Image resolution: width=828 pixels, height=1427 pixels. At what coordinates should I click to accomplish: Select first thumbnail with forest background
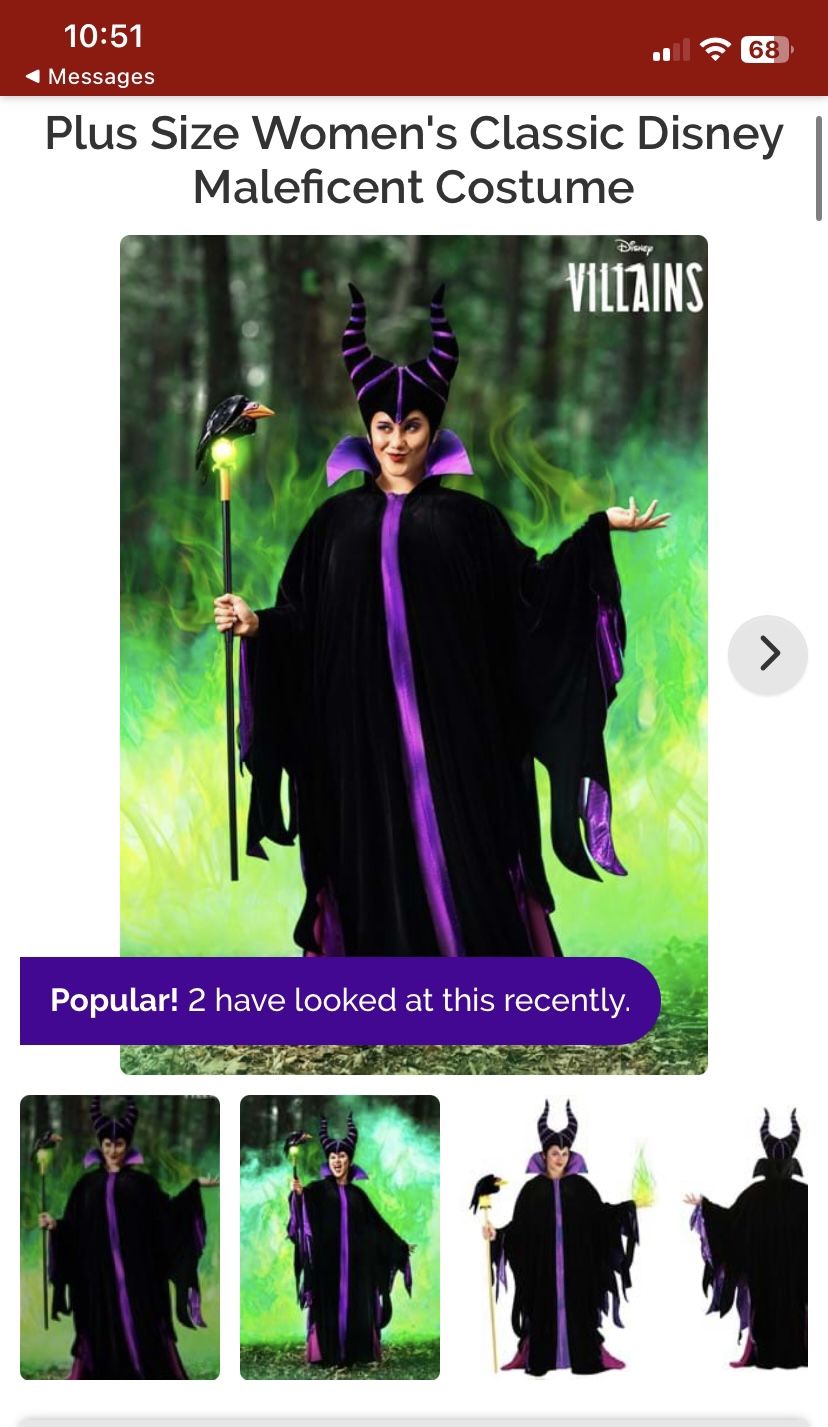(x=120, y=1237)
